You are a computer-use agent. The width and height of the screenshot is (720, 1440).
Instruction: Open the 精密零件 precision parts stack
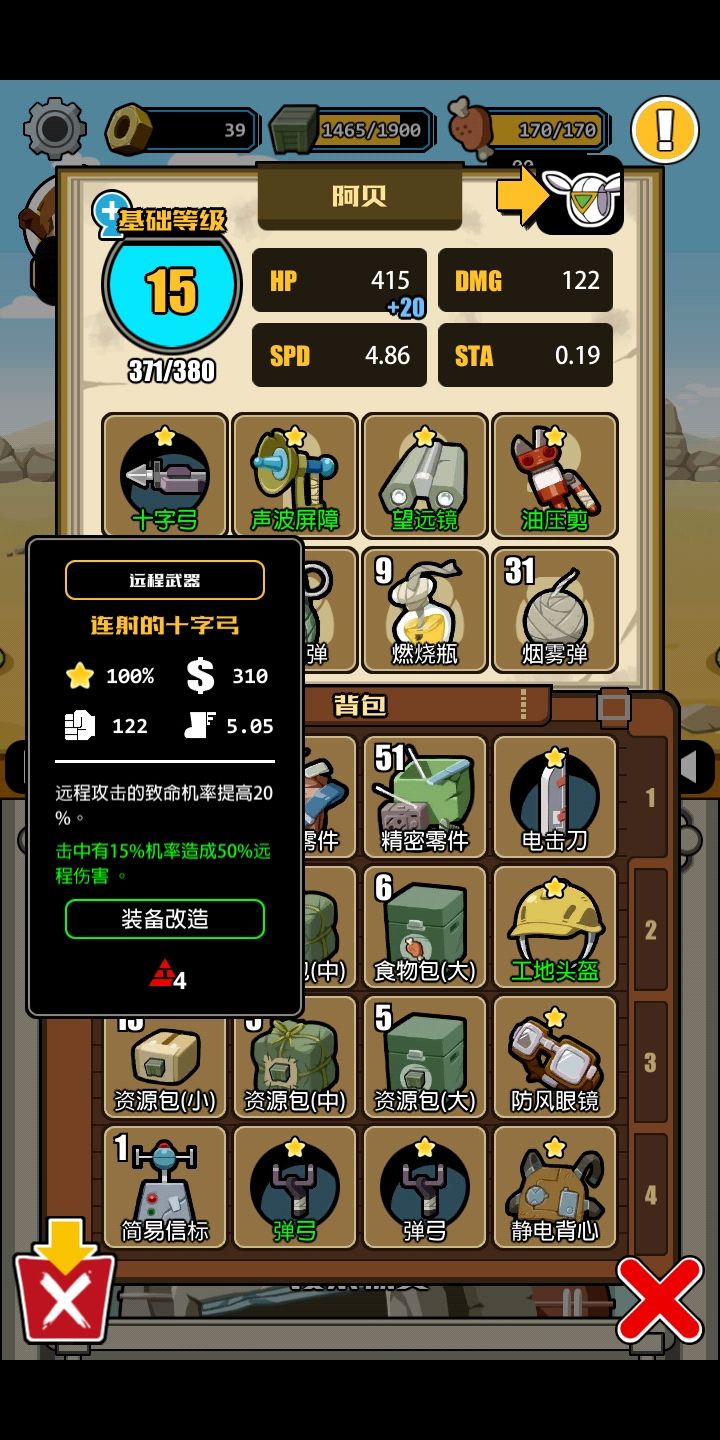pos(424,795)
